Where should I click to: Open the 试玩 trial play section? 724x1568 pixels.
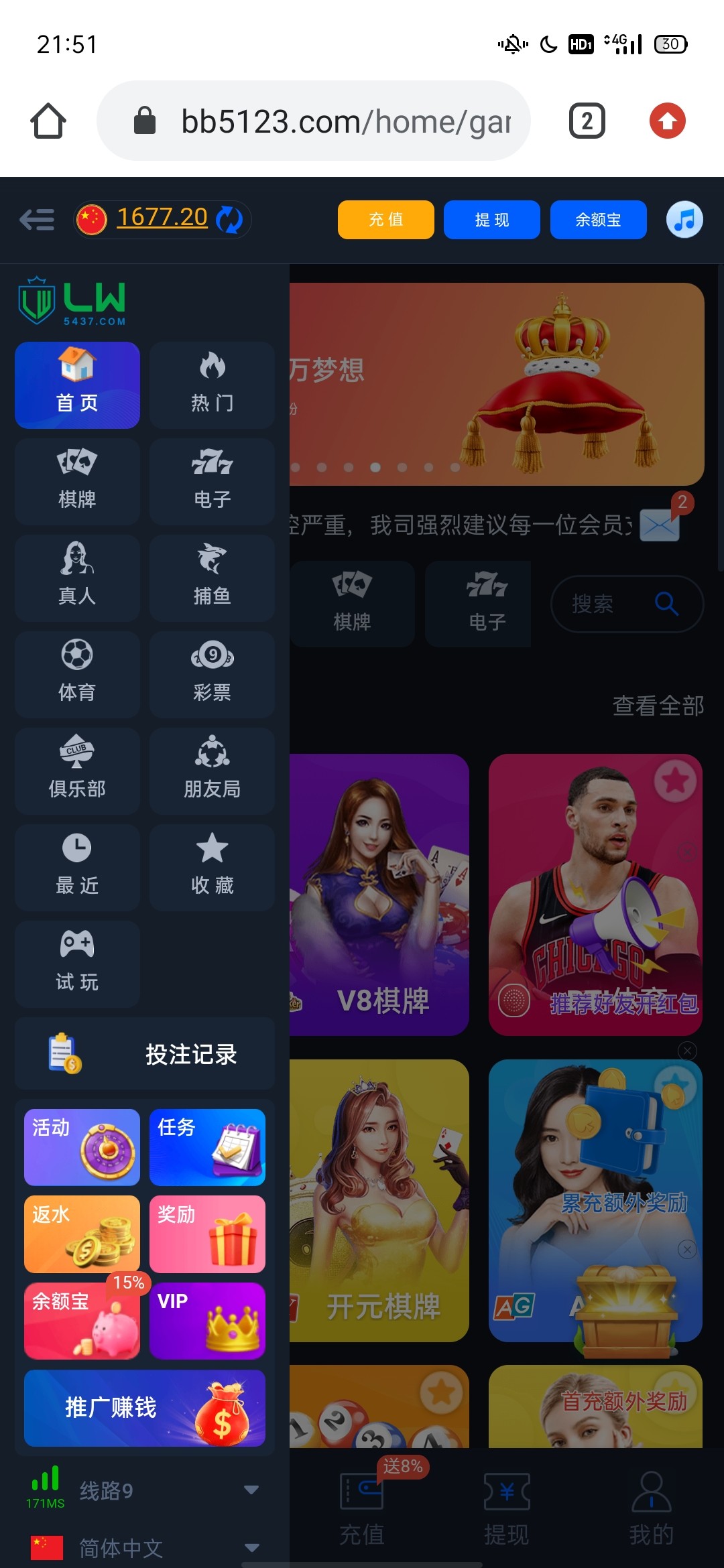tap(77, 964)
